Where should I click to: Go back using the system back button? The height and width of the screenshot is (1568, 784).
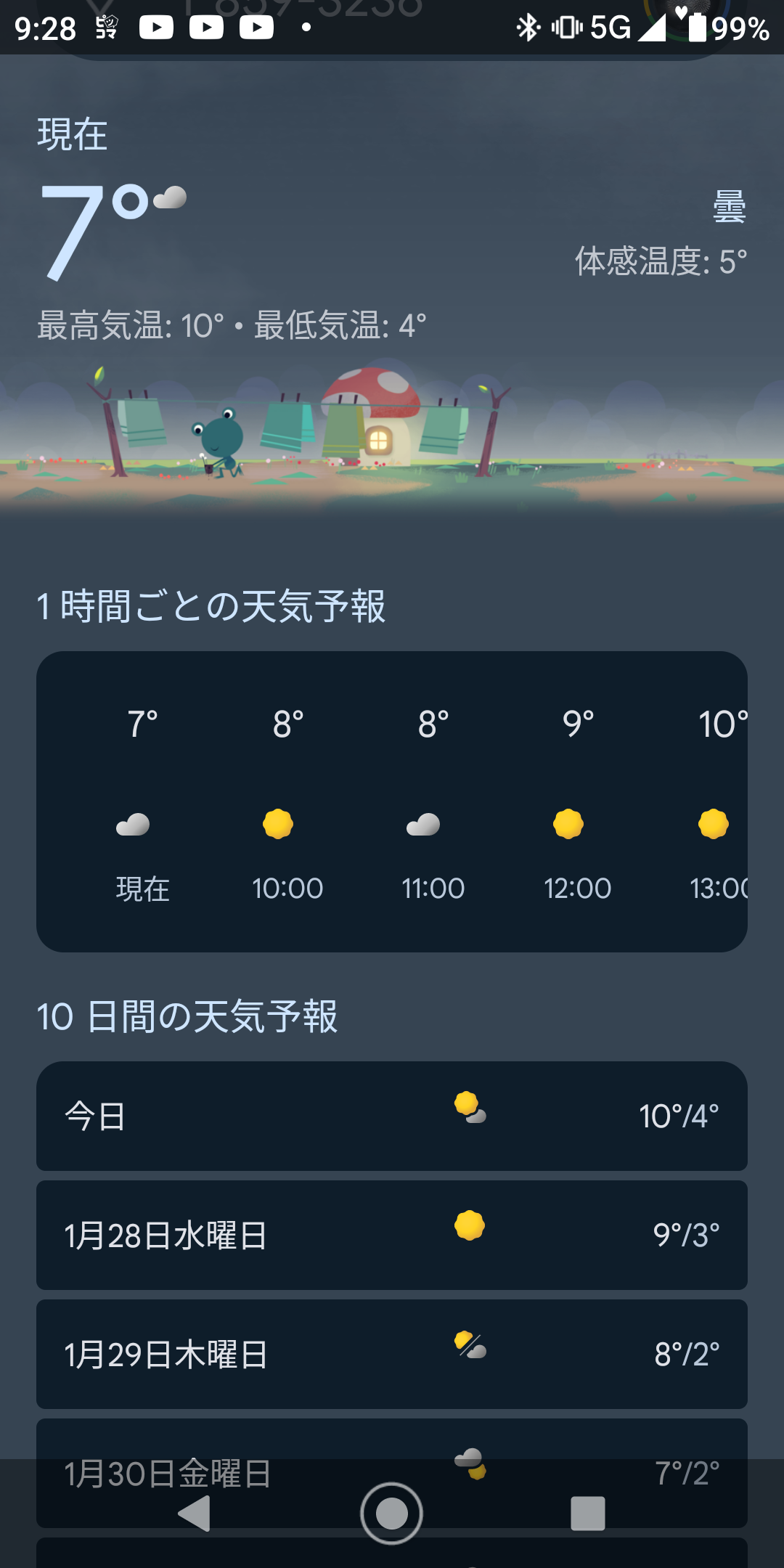[195, 1514]
